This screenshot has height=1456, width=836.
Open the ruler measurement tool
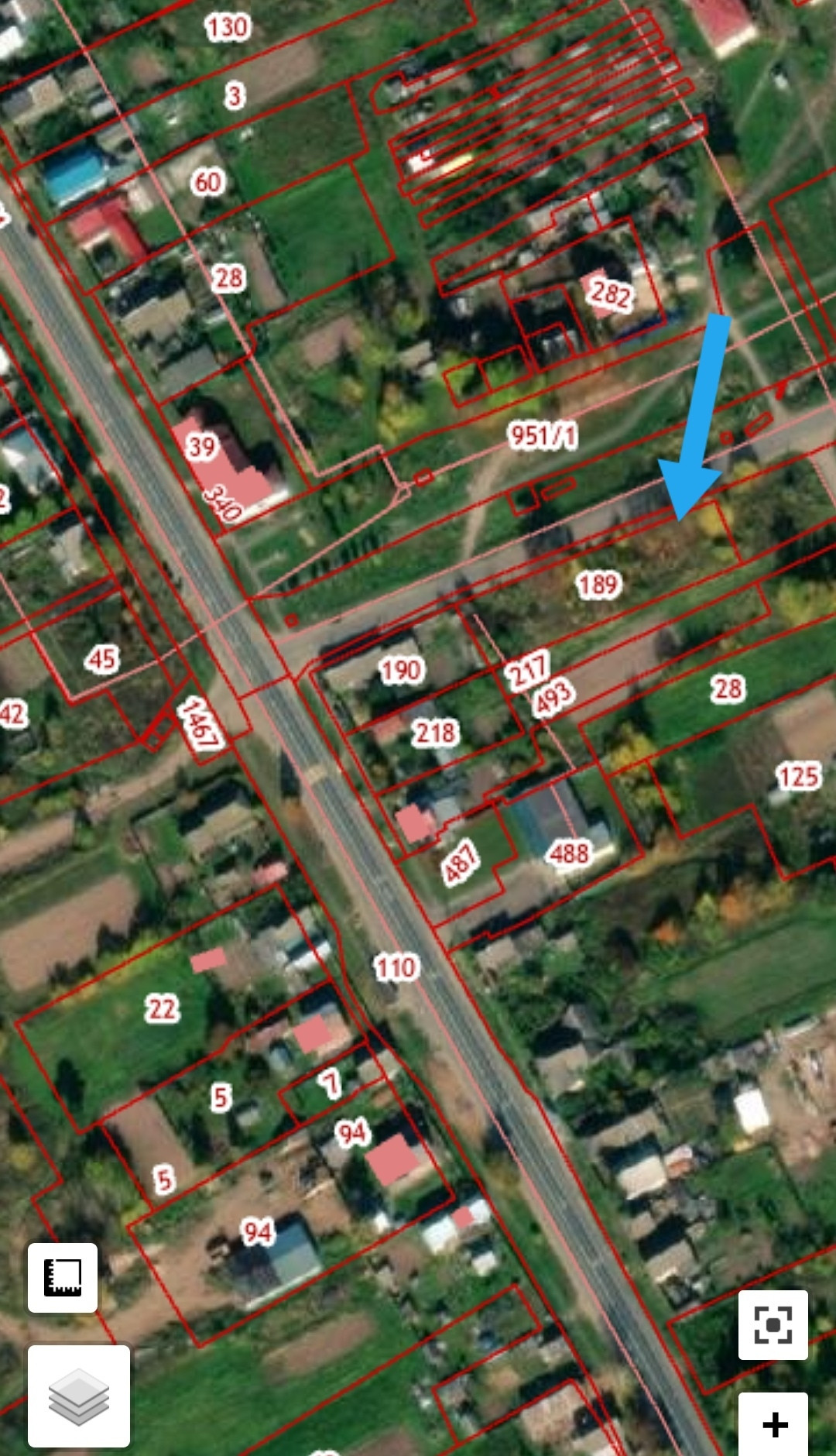coord(63,1277)
